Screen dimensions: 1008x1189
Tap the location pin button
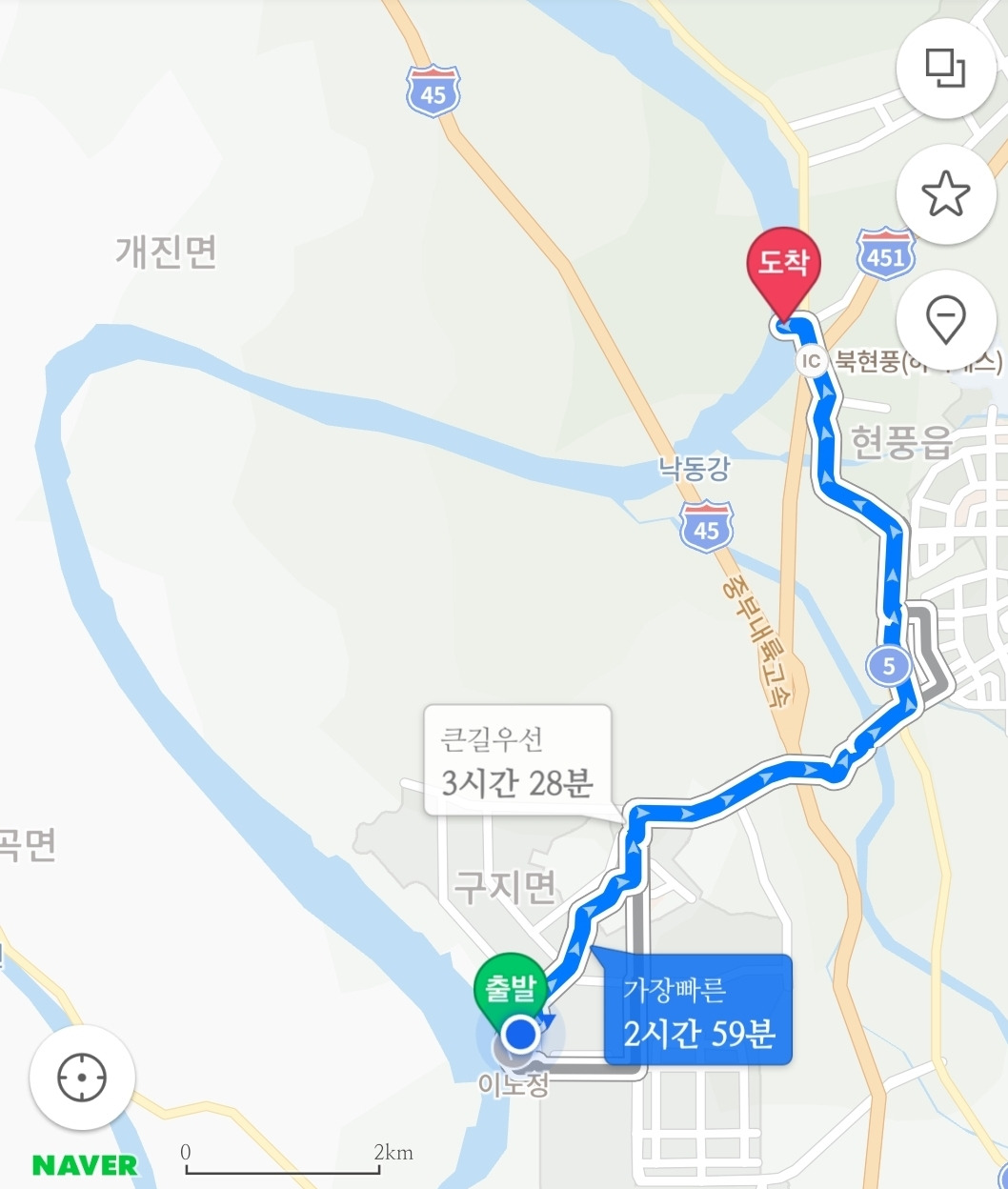945,319
